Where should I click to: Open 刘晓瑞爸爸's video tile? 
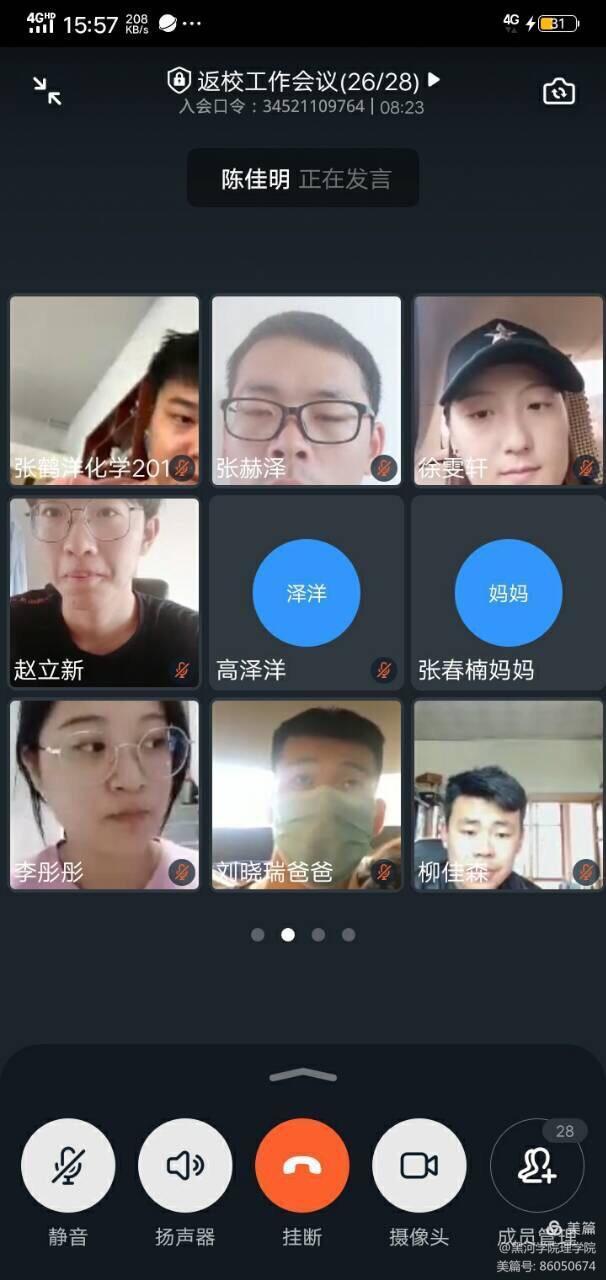[306, 794]
